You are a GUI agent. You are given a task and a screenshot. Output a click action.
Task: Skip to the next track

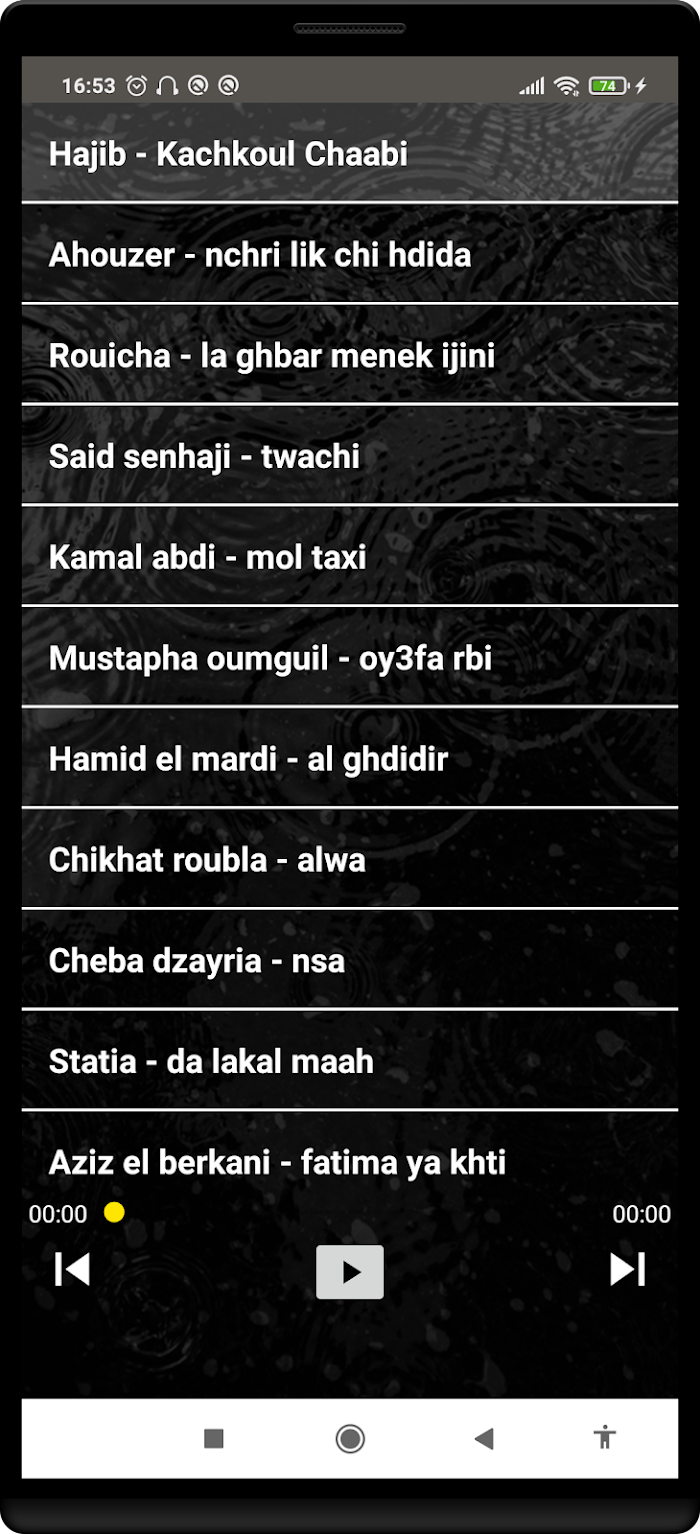point(627,1269)
